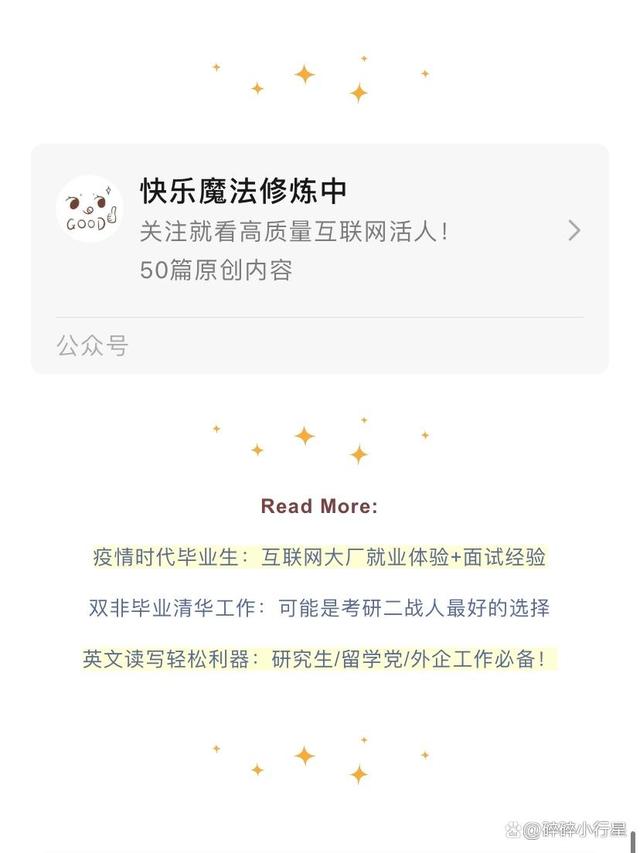Open the 双非毕业清华工作 article link
Screen dimensions: 640x853
[319, 608]
